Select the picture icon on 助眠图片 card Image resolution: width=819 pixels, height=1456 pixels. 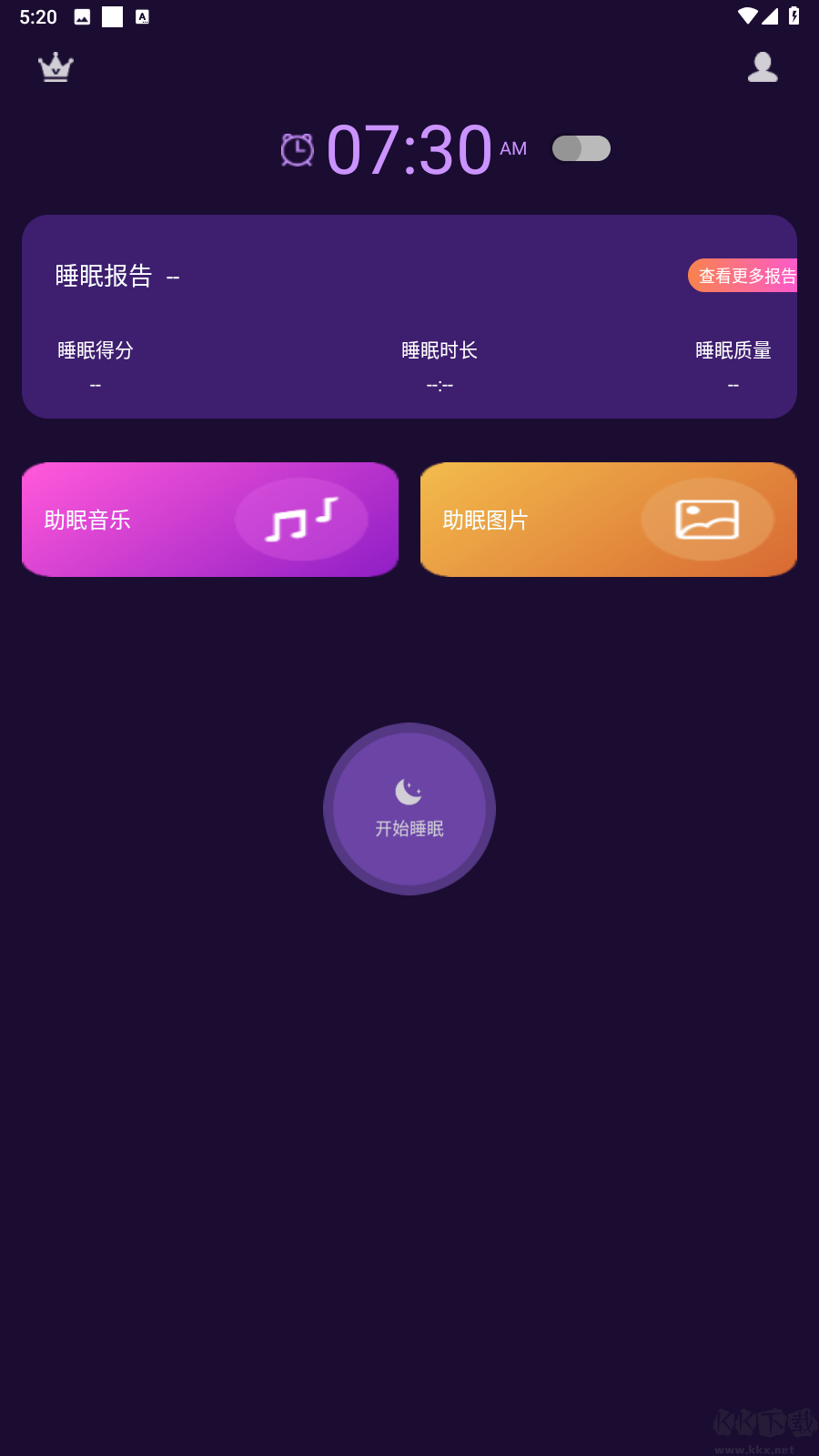[x=708, y=519]
